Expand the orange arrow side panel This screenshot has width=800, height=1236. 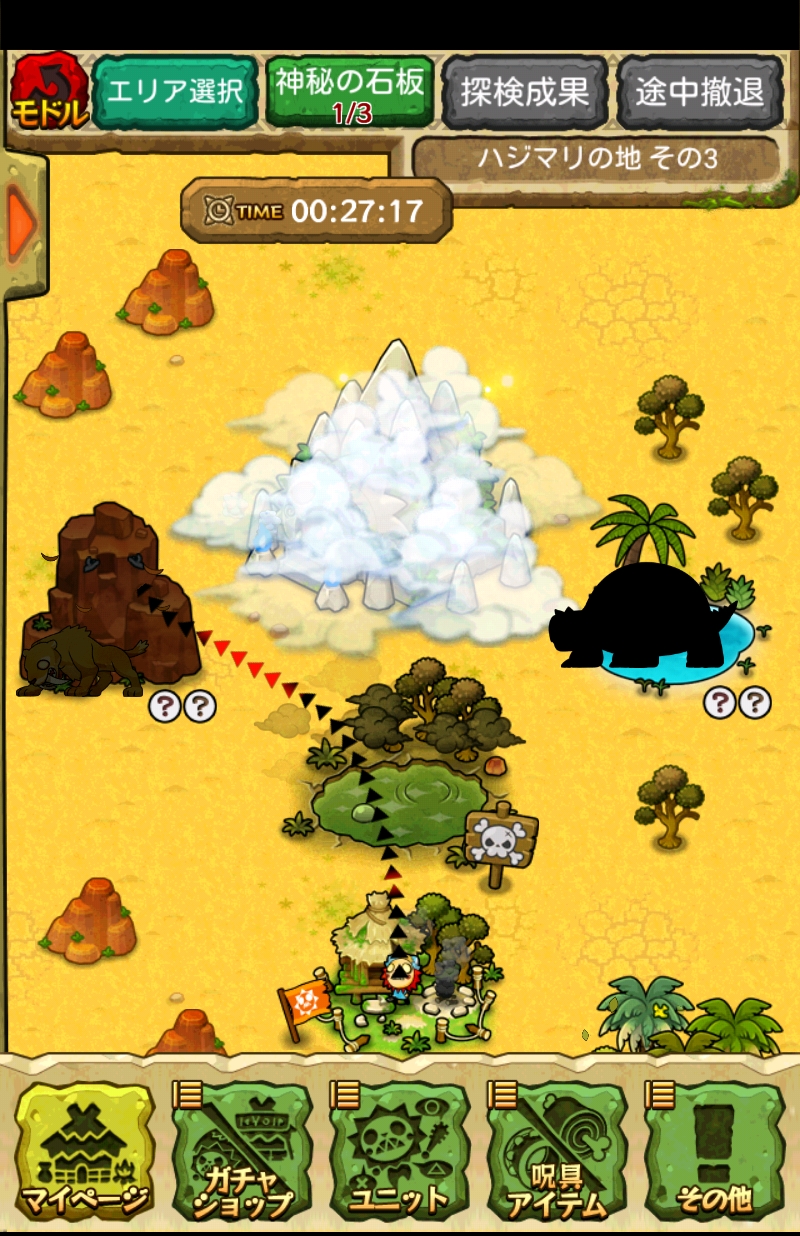point(22,224)
